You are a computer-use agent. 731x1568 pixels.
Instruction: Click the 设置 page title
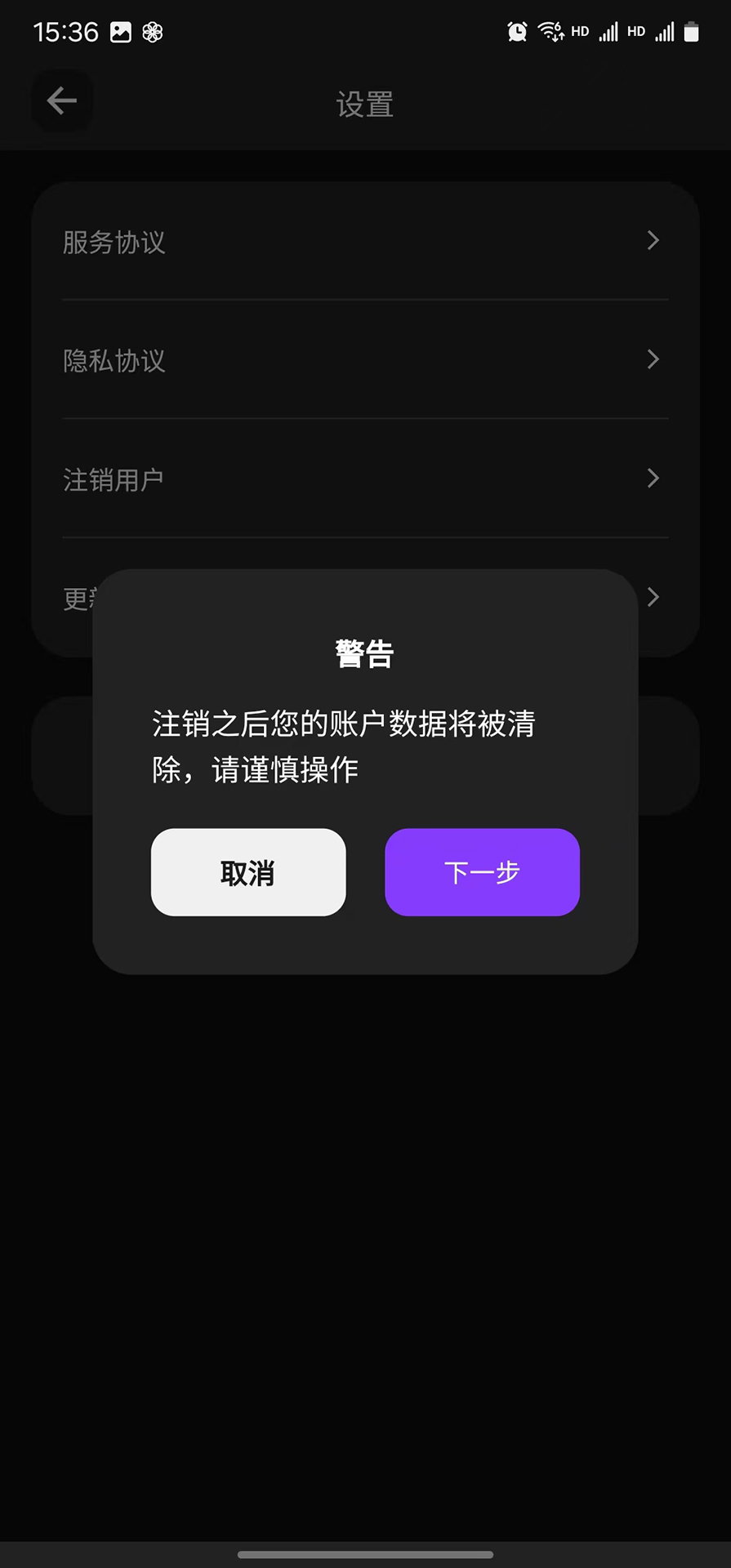365,105
